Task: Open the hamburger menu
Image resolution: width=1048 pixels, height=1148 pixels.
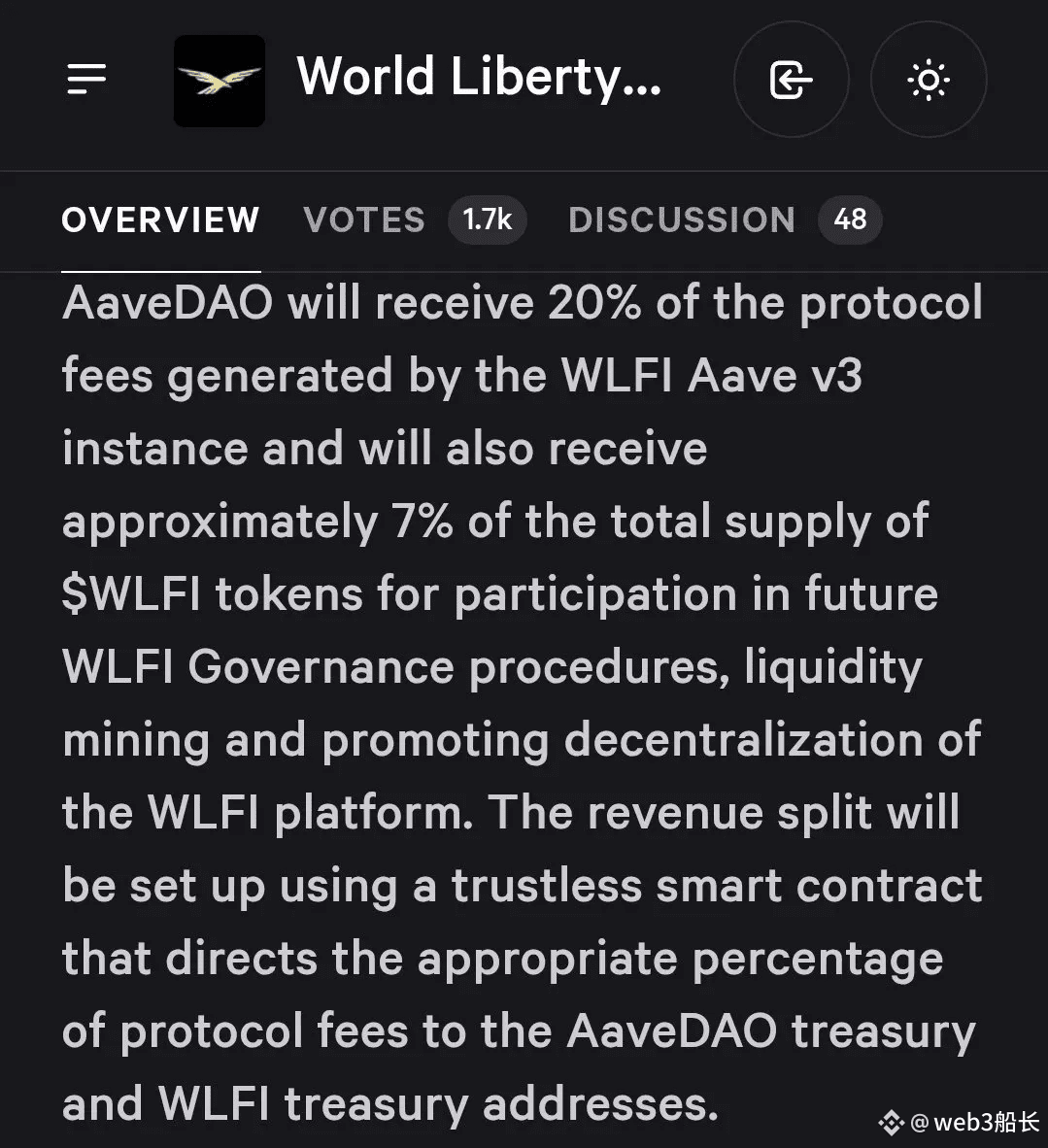Action: 86,80
